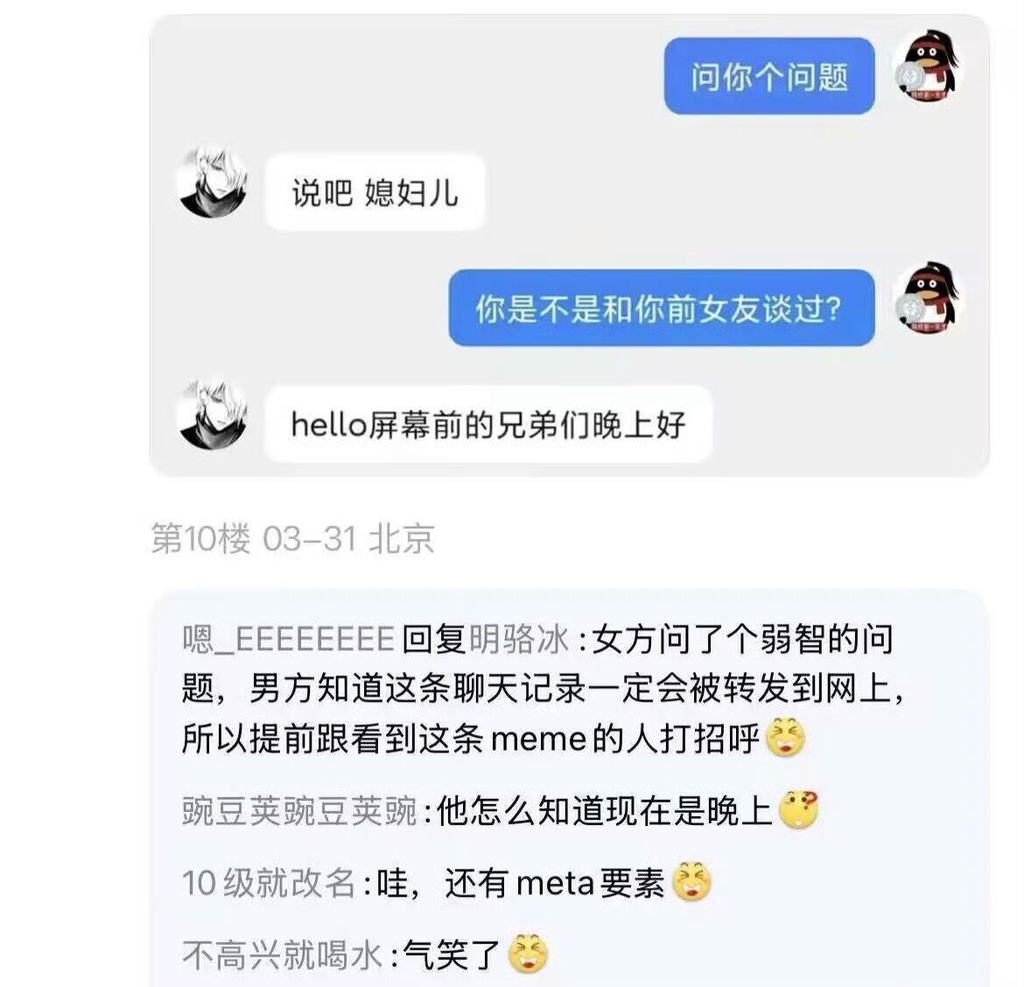Visit 不高兴就喝水's profile page
The image size is (1024, 987).
[282, 956]
